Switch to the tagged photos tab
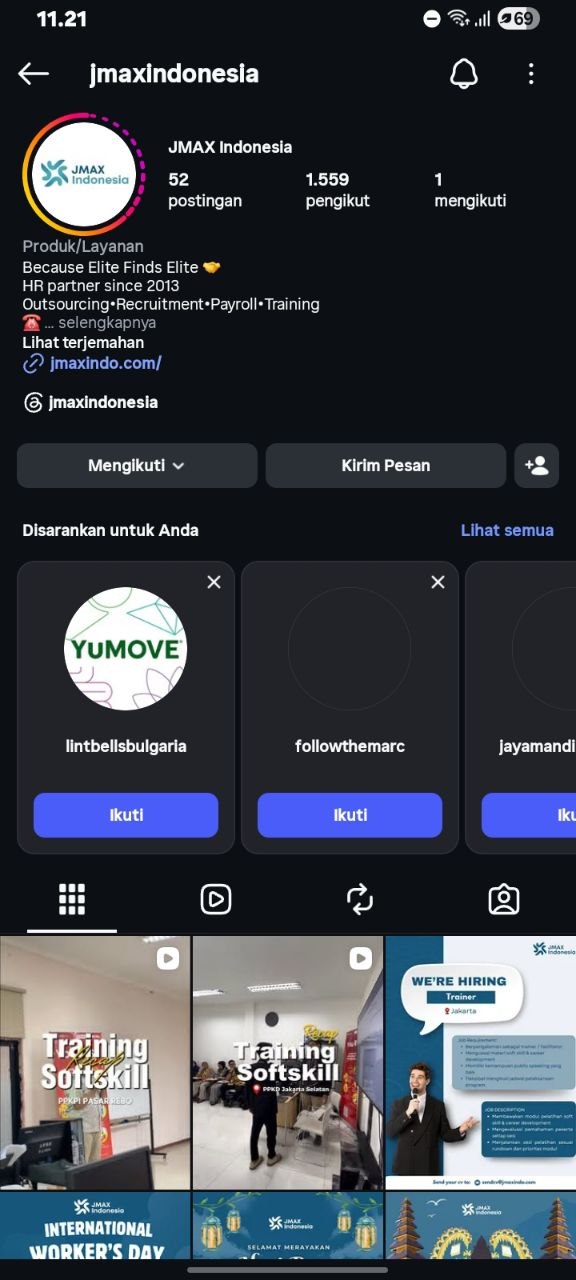576x1280 pixels. 504,899
